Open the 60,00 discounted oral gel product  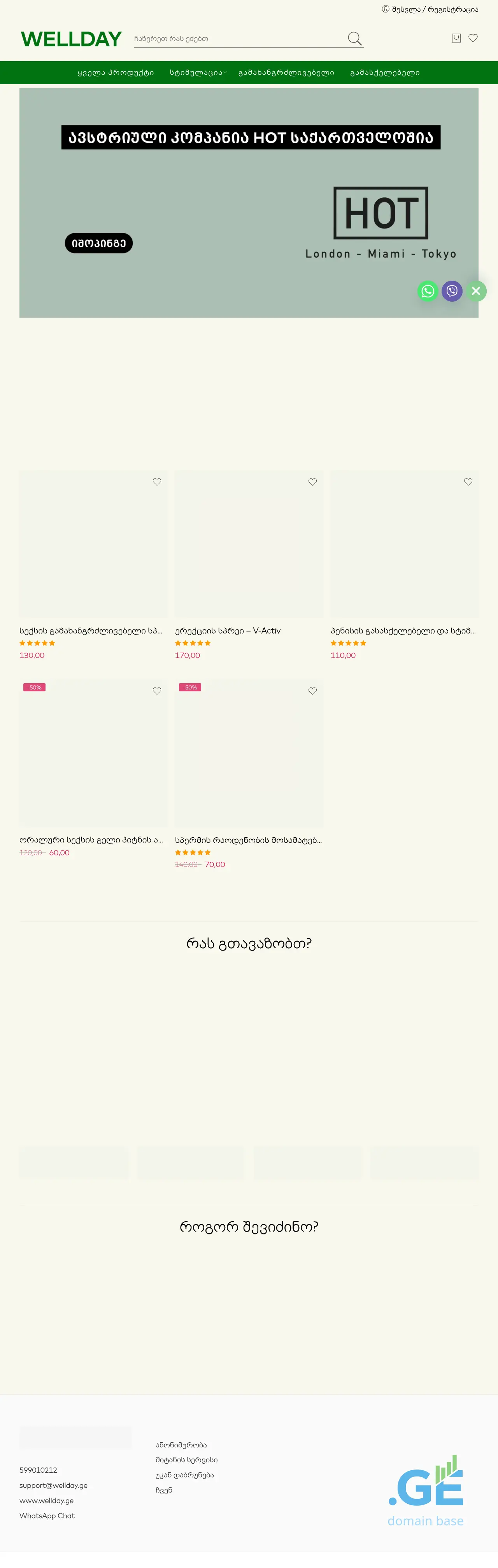tap(91, 839)
